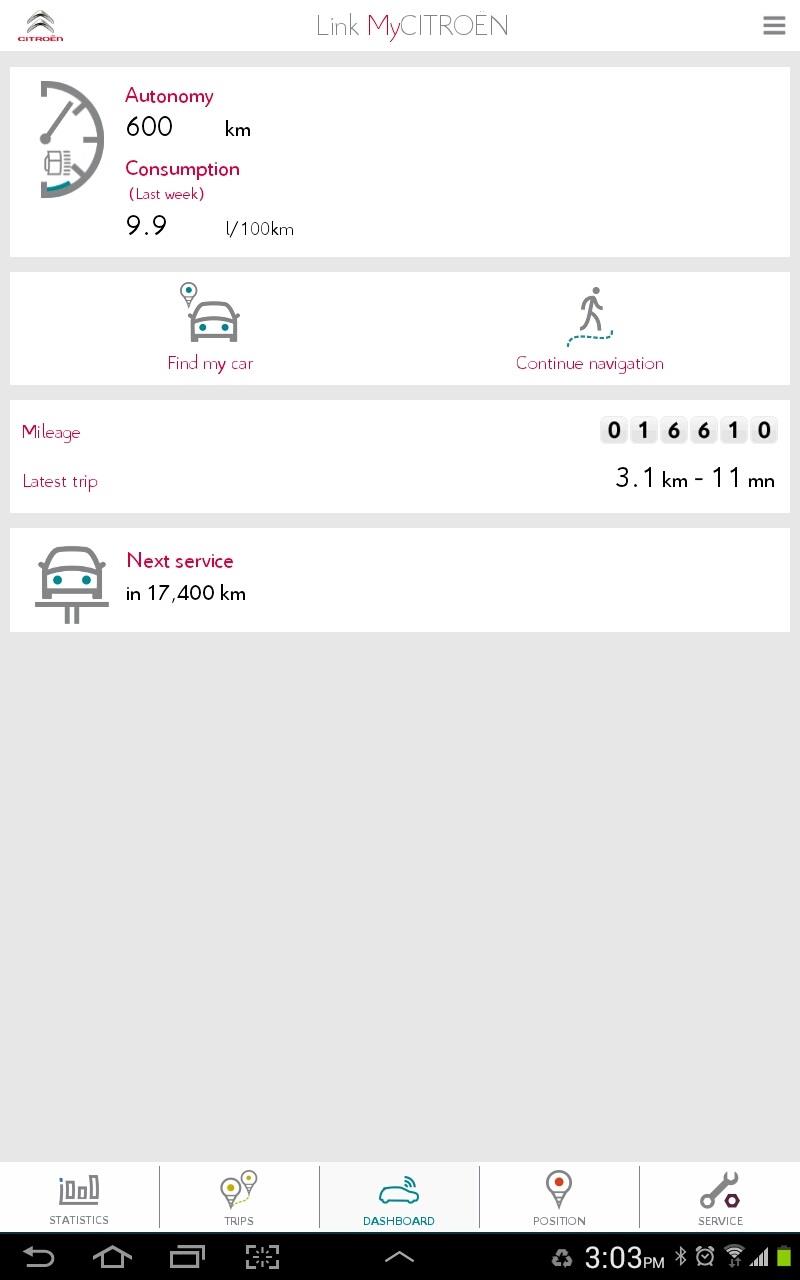Open the Next service card
The width and height of the screenshot is (800, 1280).
tap(399, 580)
